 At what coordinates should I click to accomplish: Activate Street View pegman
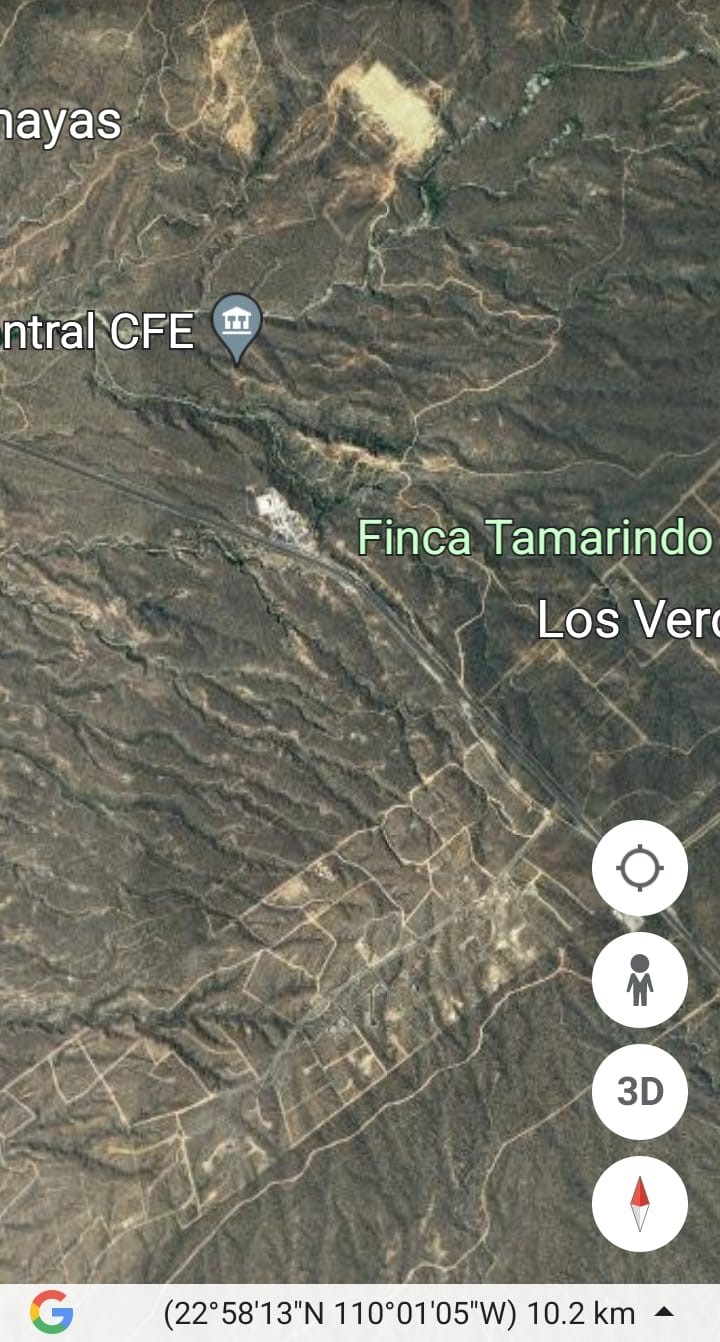[x=639, y=980]
